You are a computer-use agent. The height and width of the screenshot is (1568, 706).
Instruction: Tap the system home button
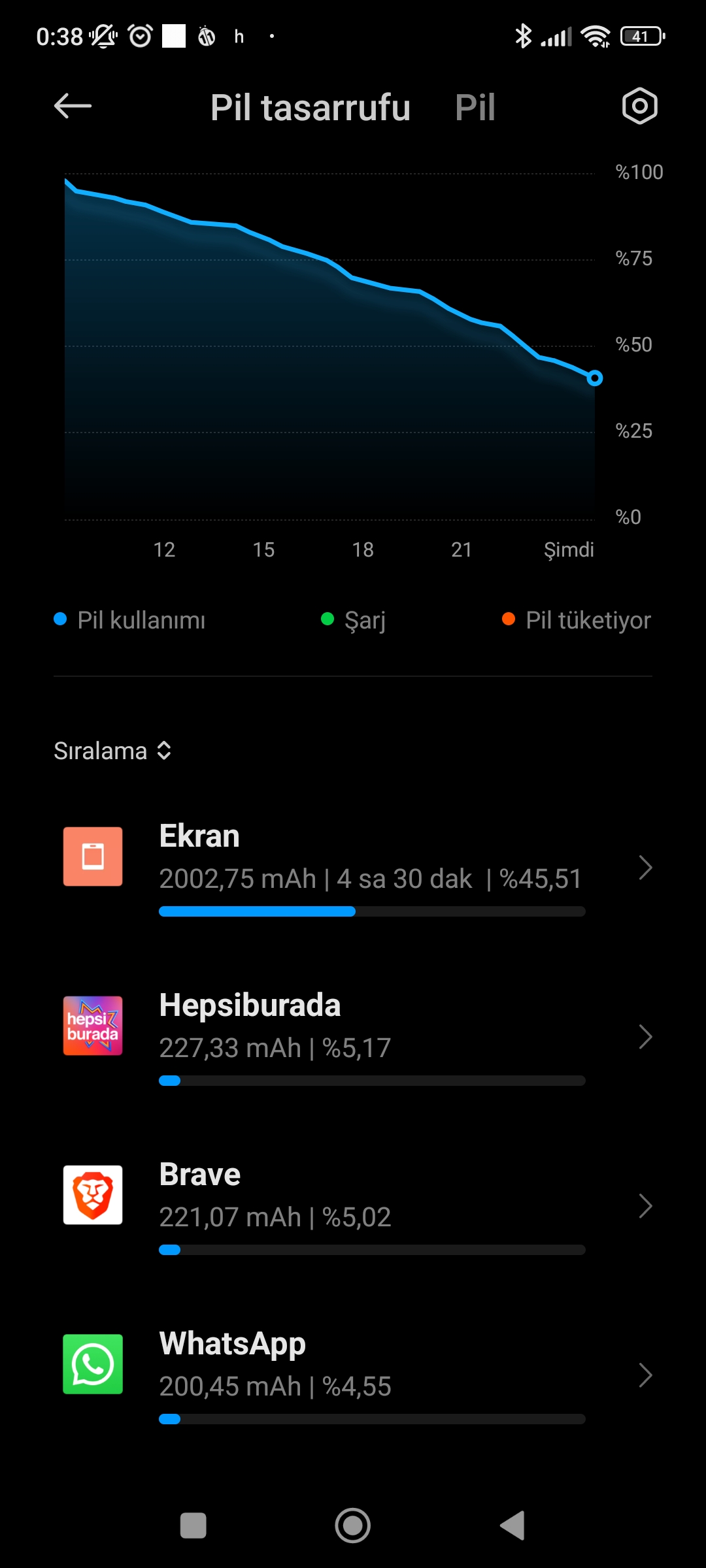click(353, 1526)
